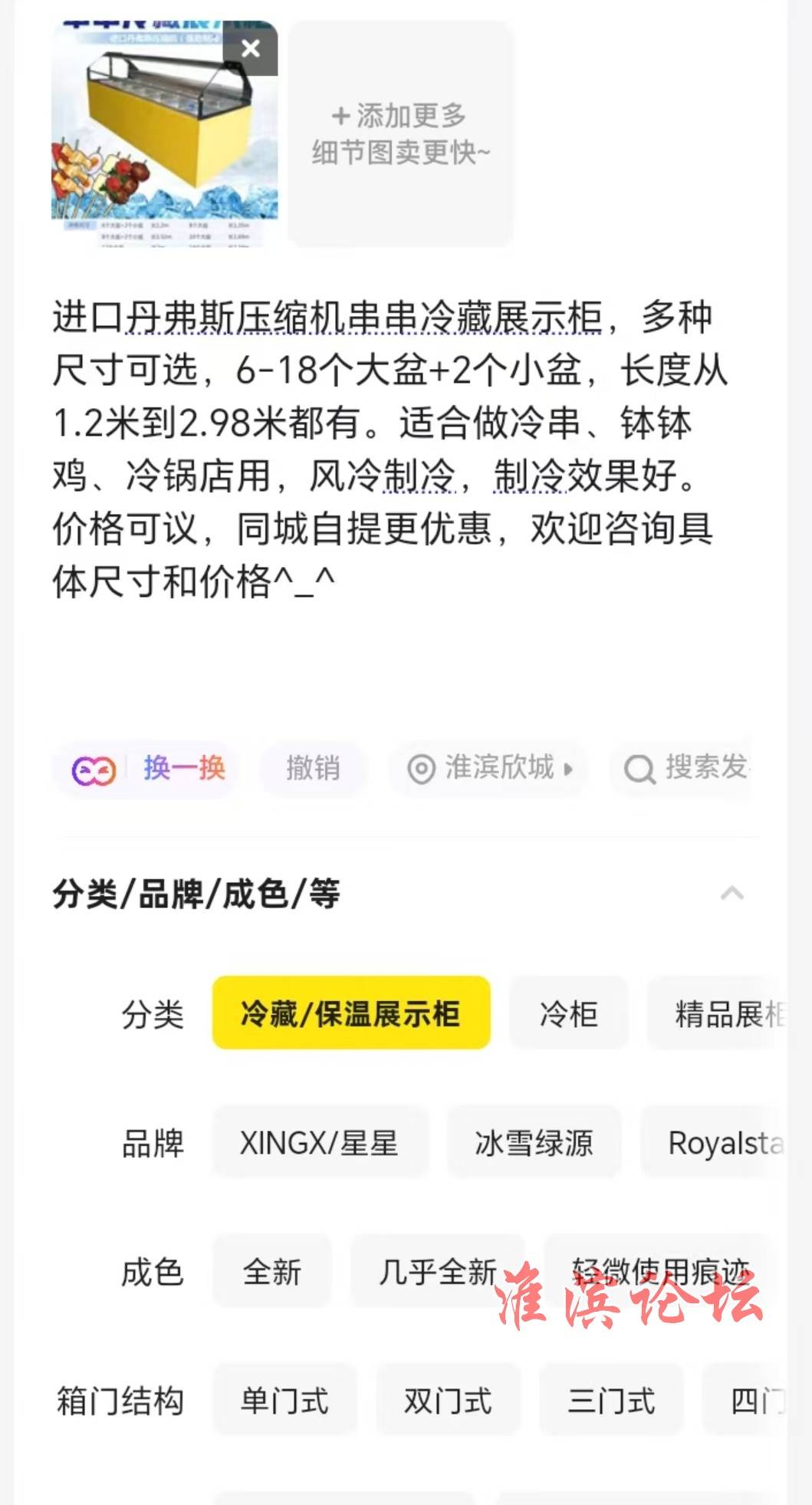Open the uploaded display cabinet photo
The height and width of the screenshot is (1505, 812).
(x=153, y=146)
